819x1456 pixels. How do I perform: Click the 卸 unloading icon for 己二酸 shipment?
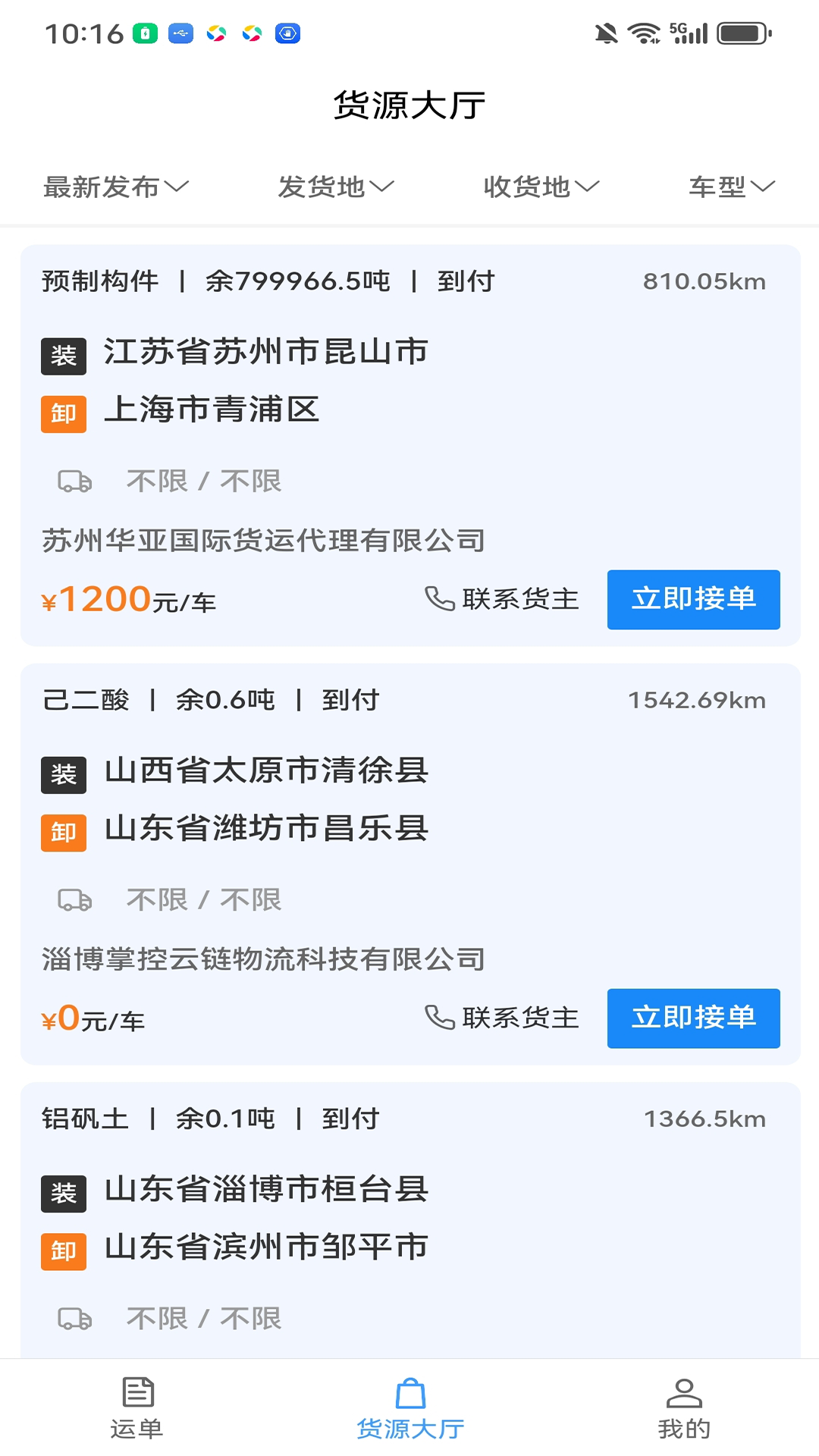63,832
